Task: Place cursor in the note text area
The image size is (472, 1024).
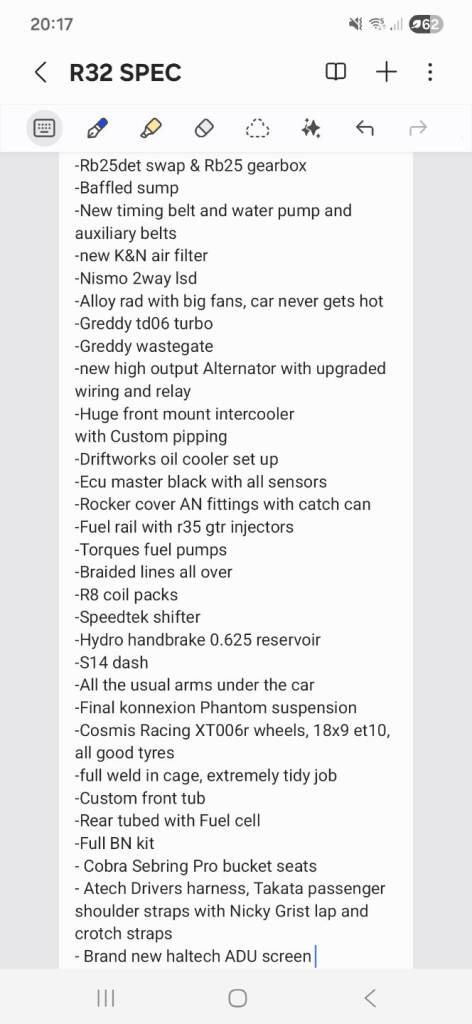Action: (236, 560)
